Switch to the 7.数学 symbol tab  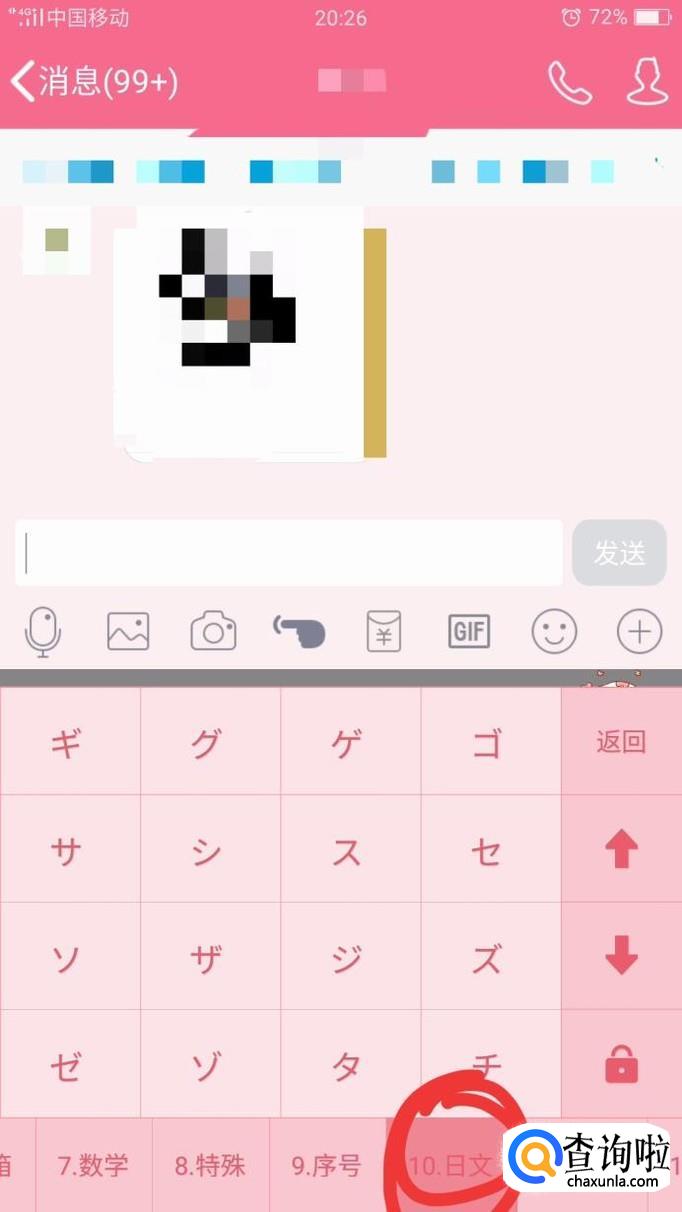click(x=93, y=1166)
